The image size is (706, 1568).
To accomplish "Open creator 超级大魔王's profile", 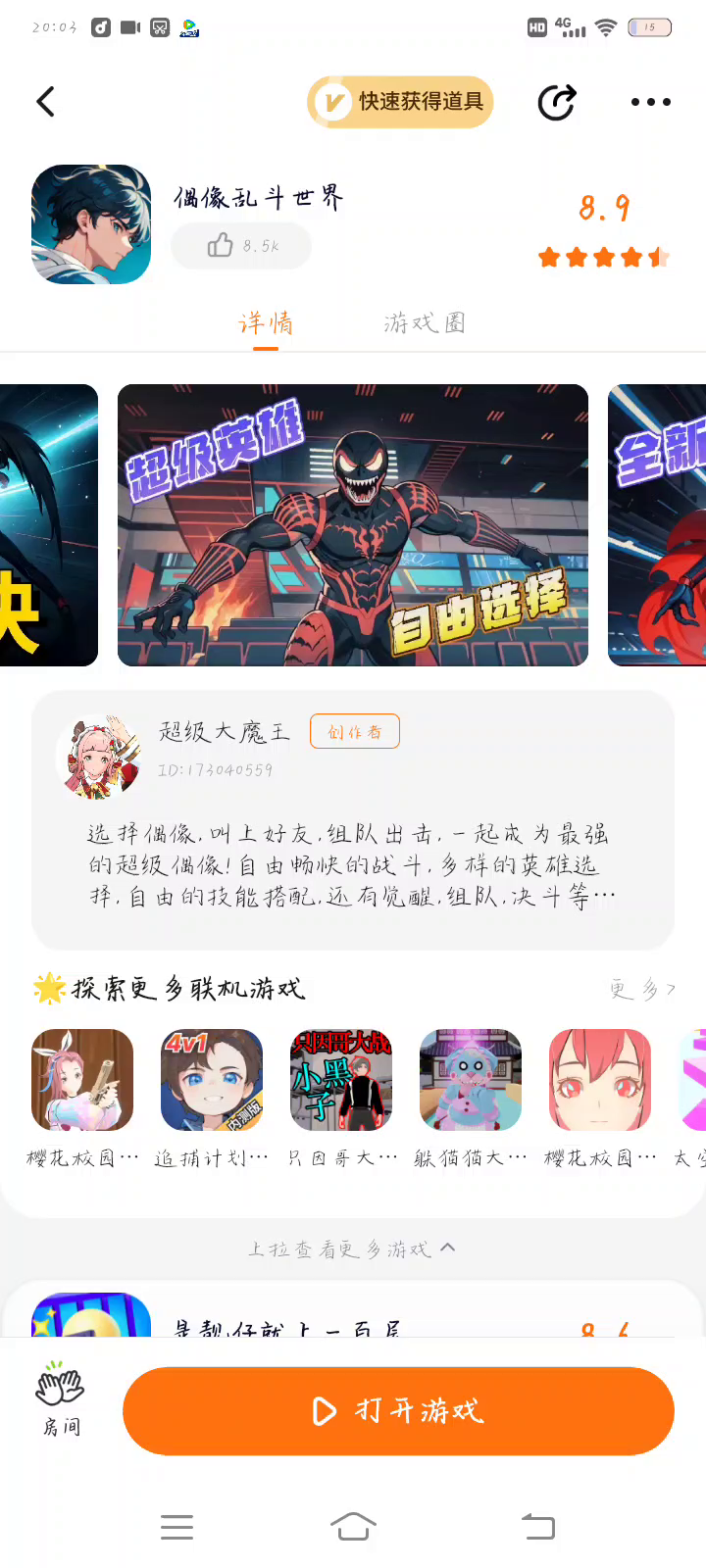I will pos(98,756).
